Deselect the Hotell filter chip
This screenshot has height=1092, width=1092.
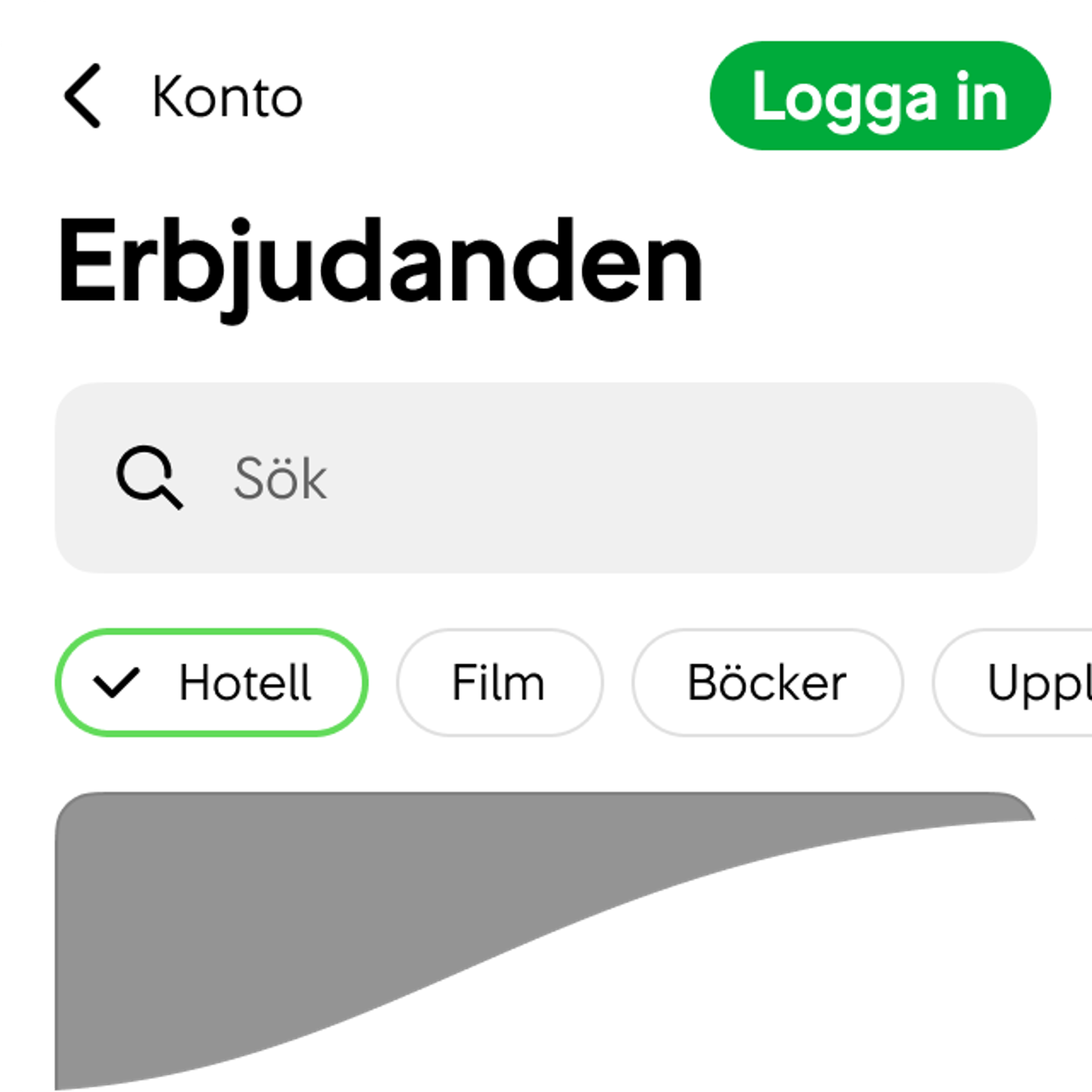tap(211, 682)
